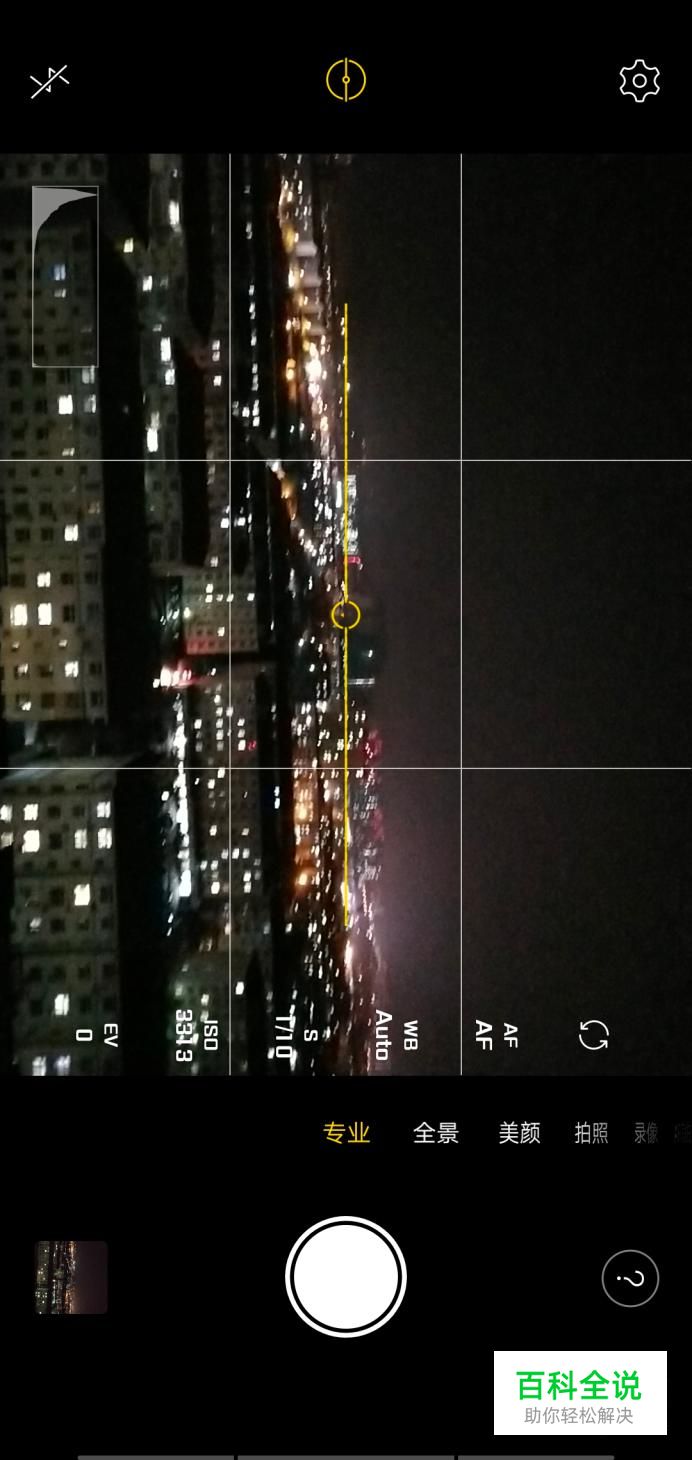
Task: Flip to the front camera
Action: pos(630,1278)
